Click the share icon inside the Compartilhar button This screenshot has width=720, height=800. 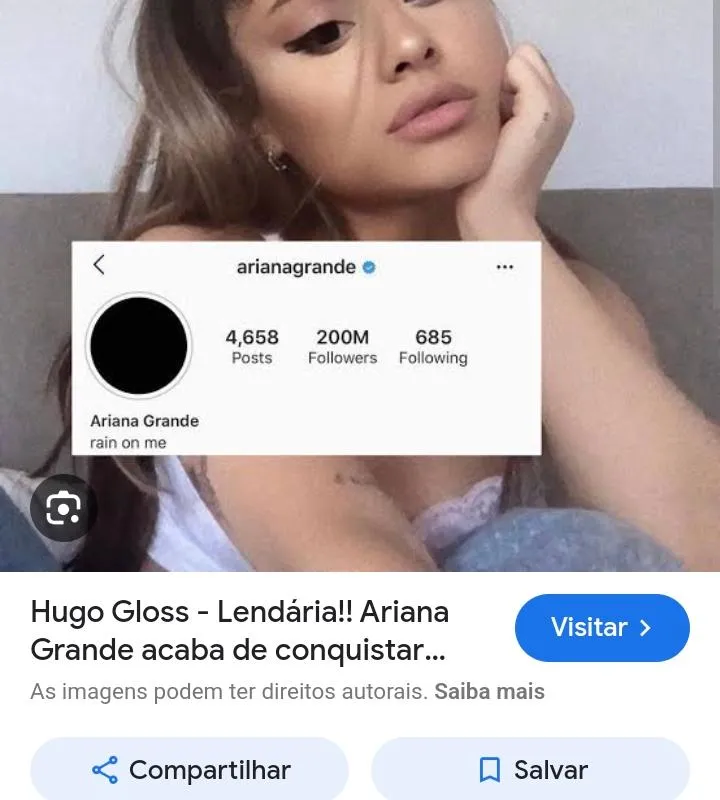[105, 770]
